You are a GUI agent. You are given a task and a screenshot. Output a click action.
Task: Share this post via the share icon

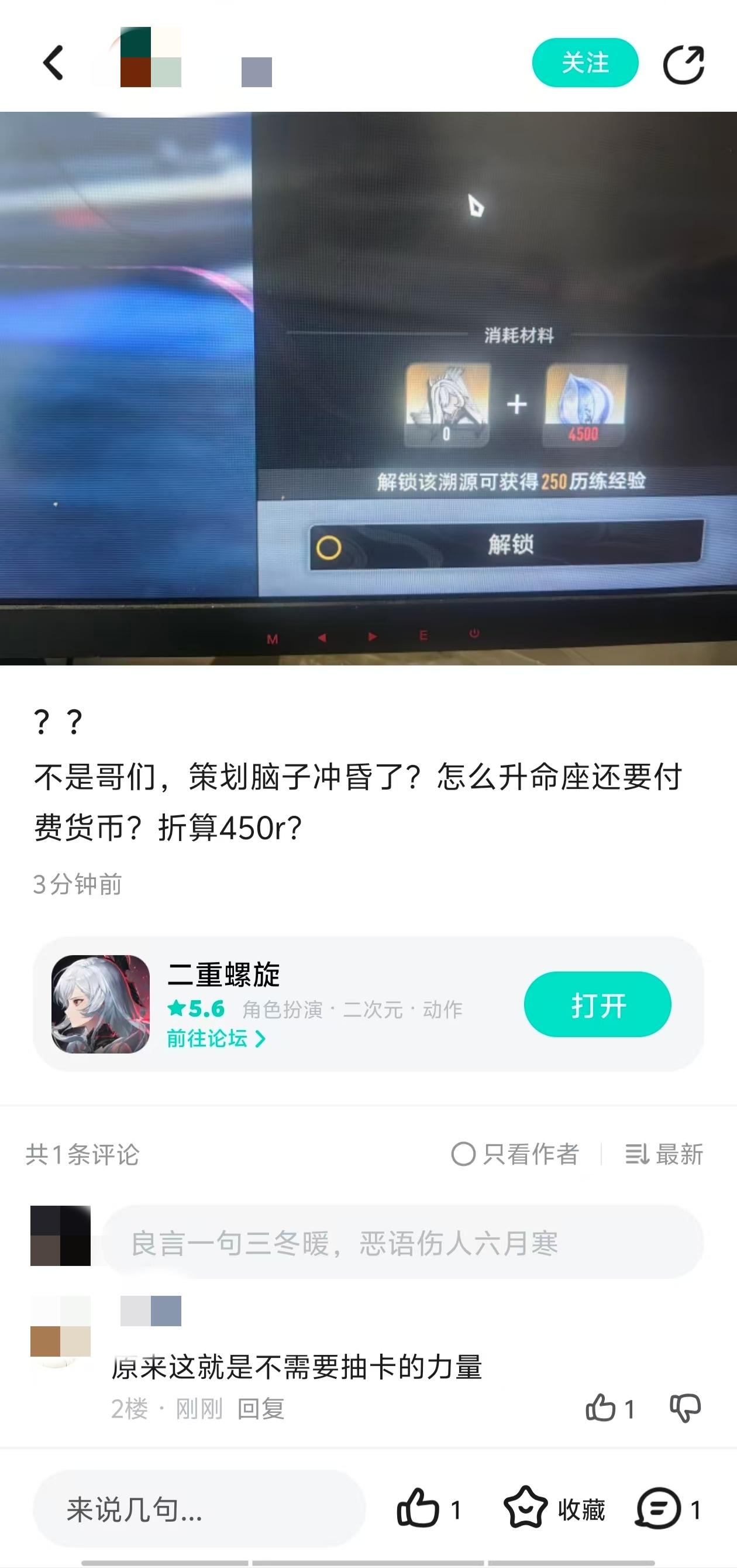(x=684, y=64)
